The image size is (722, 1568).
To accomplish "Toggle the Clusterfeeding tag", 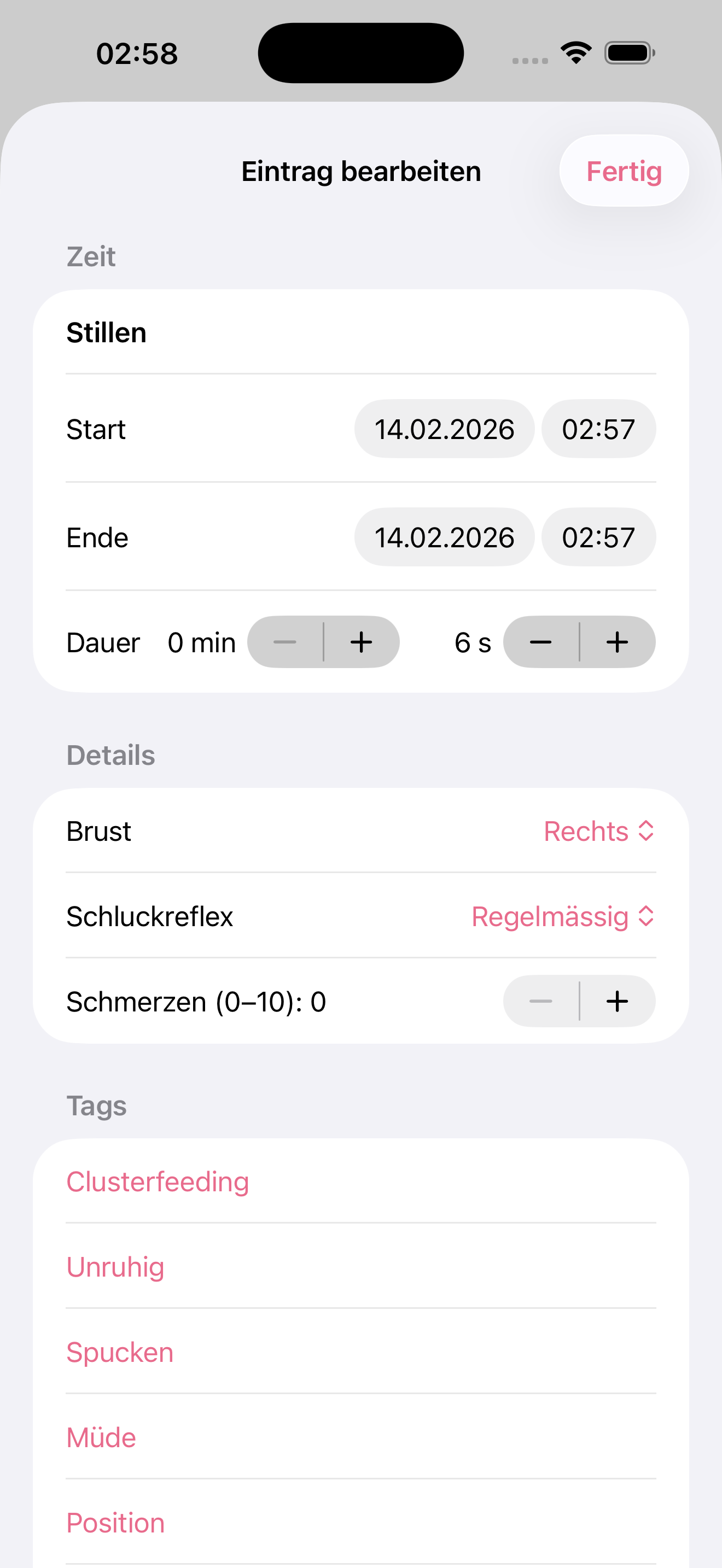I will point(157,1181).
